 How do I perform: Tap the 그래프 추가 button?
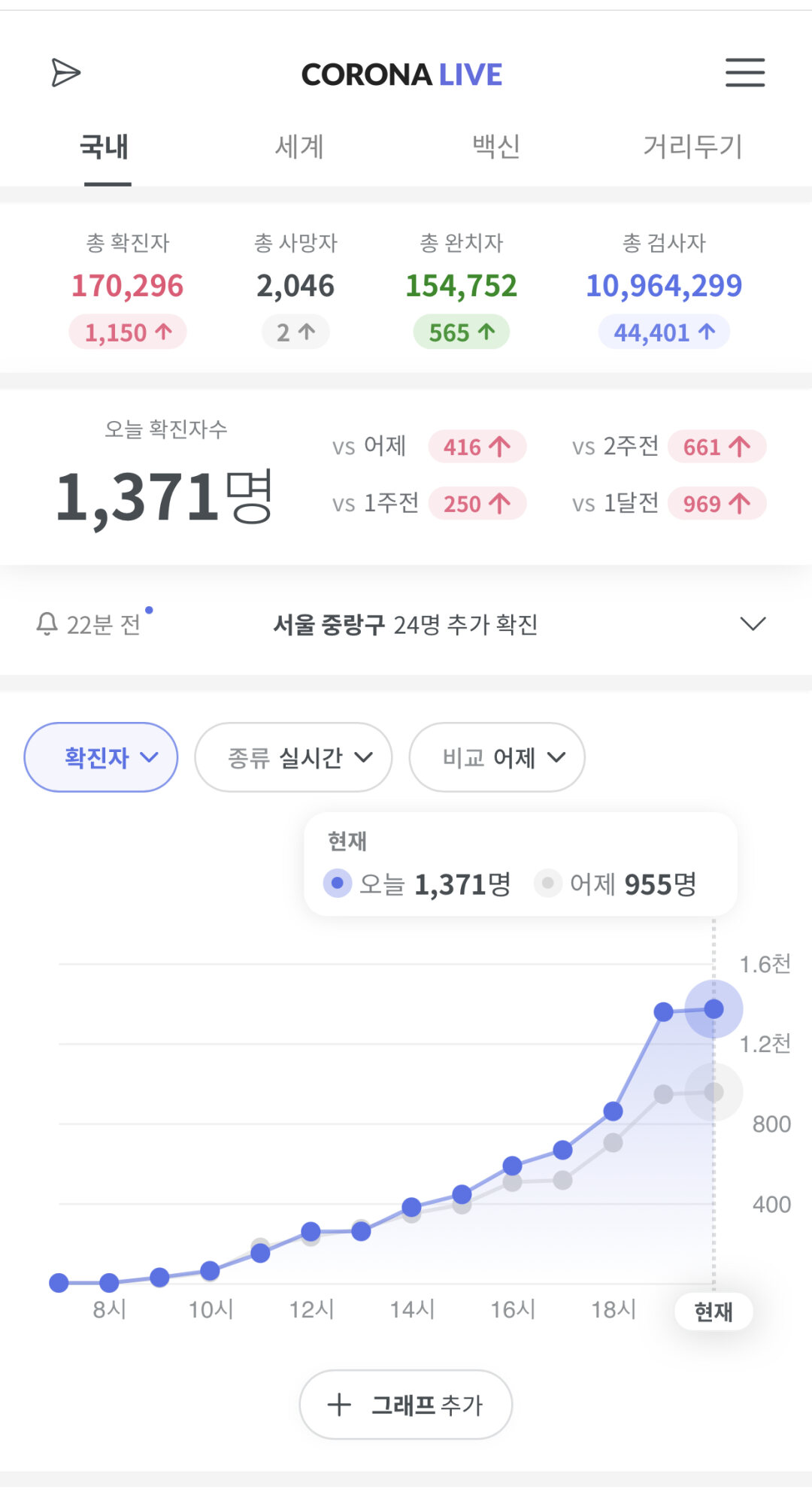pyautogui.click(x=406, y=1404)
